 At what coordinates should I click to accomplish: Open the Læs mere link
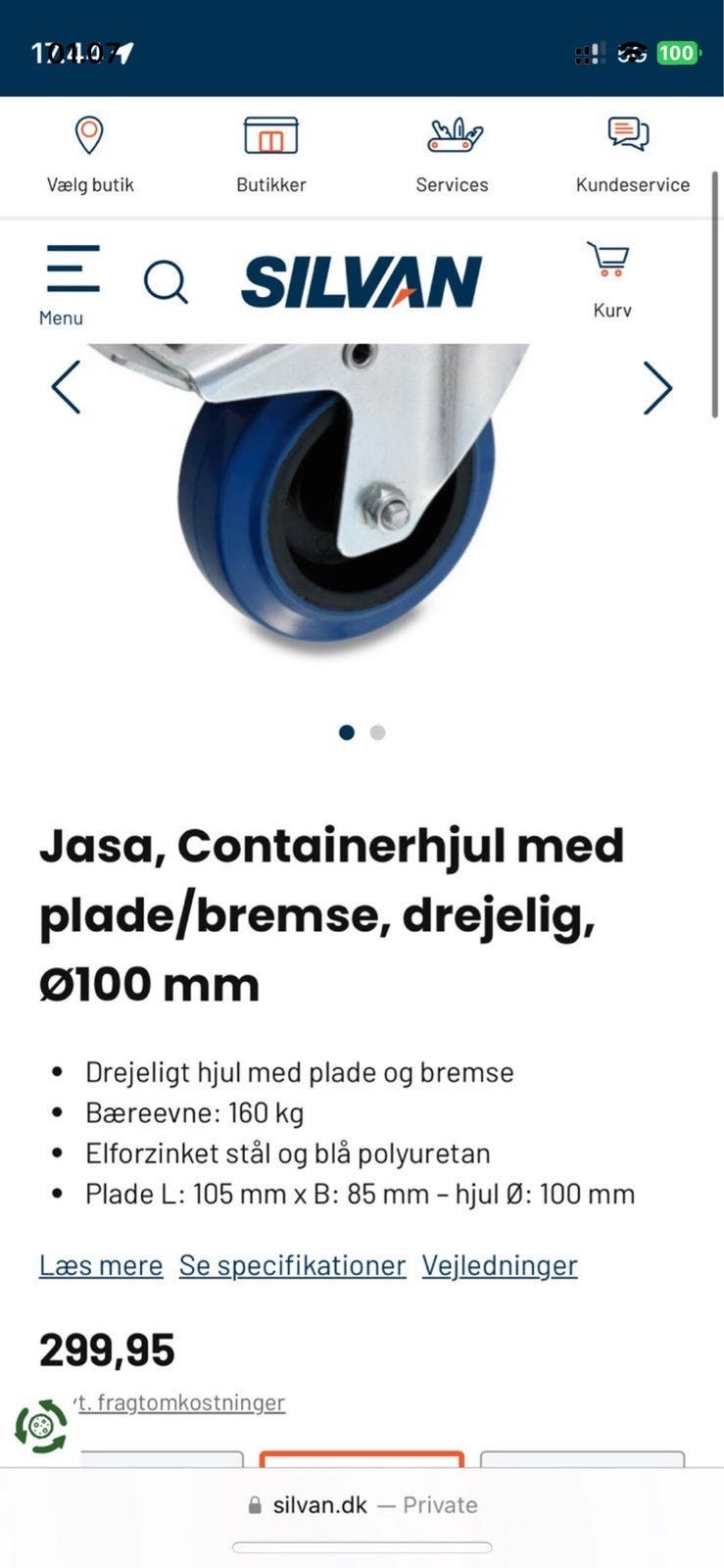pyautogui.click(x=101, y=1265)
